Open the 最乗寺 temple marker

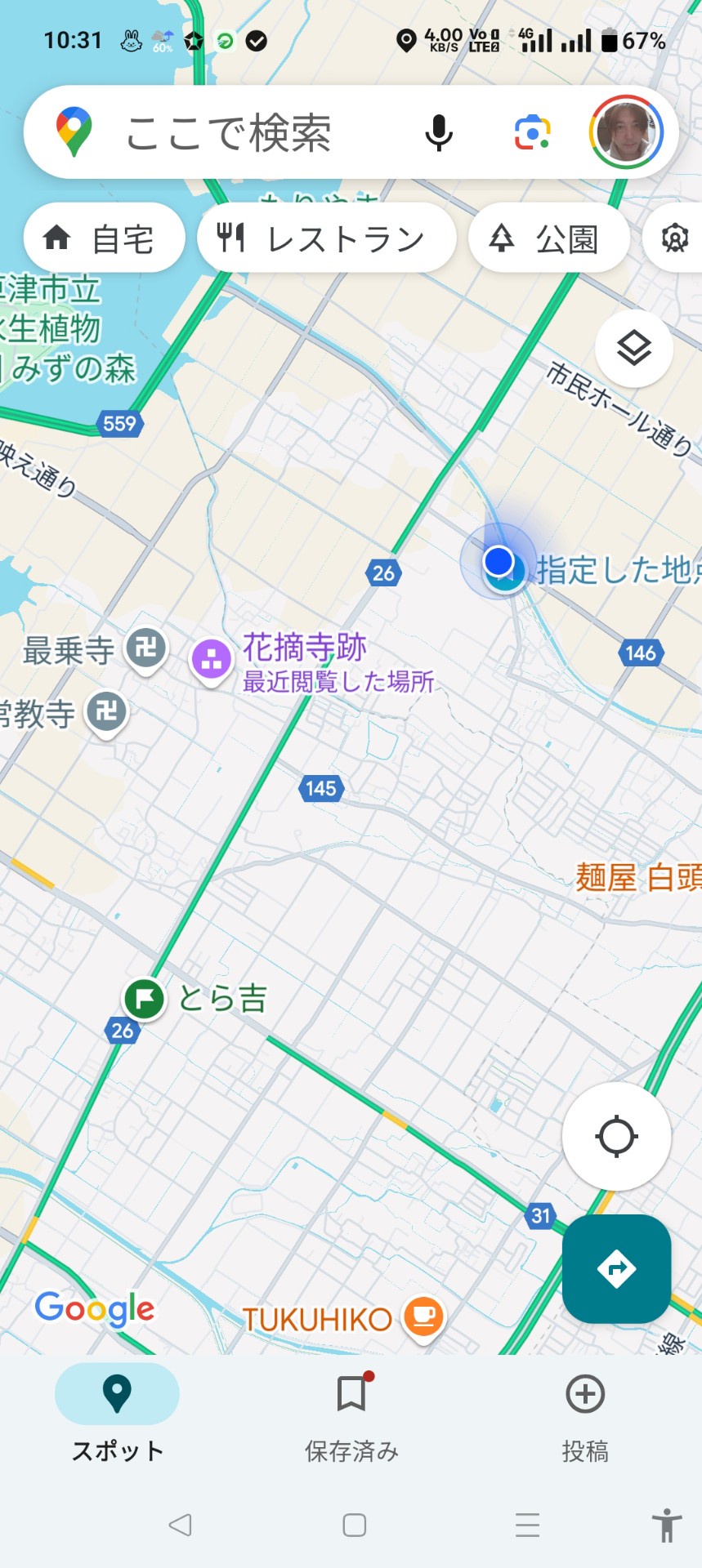(146, 650)
